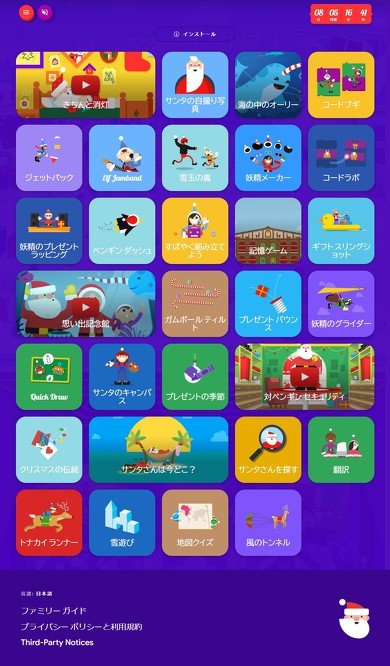Start the 妖精メーカー activity
Image resolution: width=390 pixels, height=666 pixels.
268,158
